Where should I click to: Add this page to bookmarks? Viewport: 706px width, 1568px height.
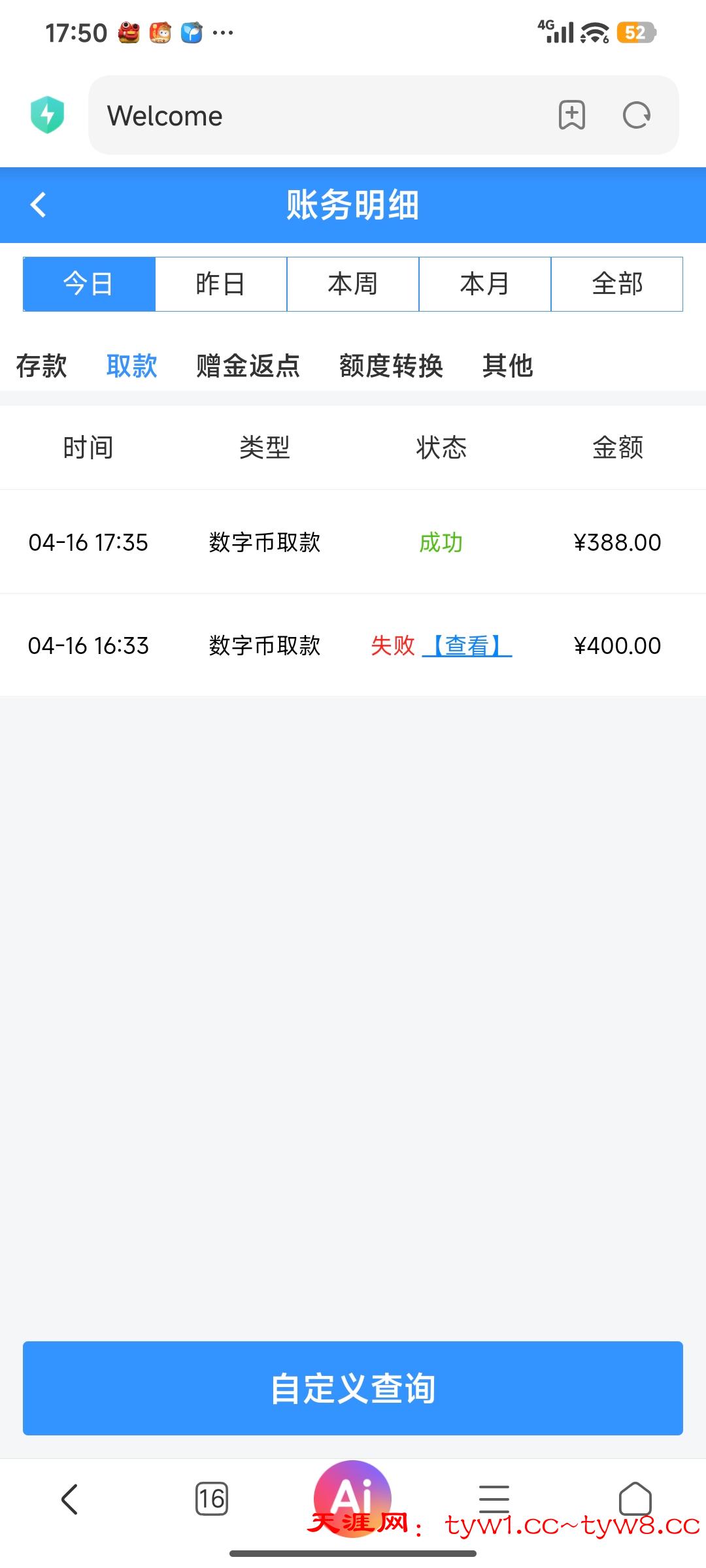coord(571,116)
